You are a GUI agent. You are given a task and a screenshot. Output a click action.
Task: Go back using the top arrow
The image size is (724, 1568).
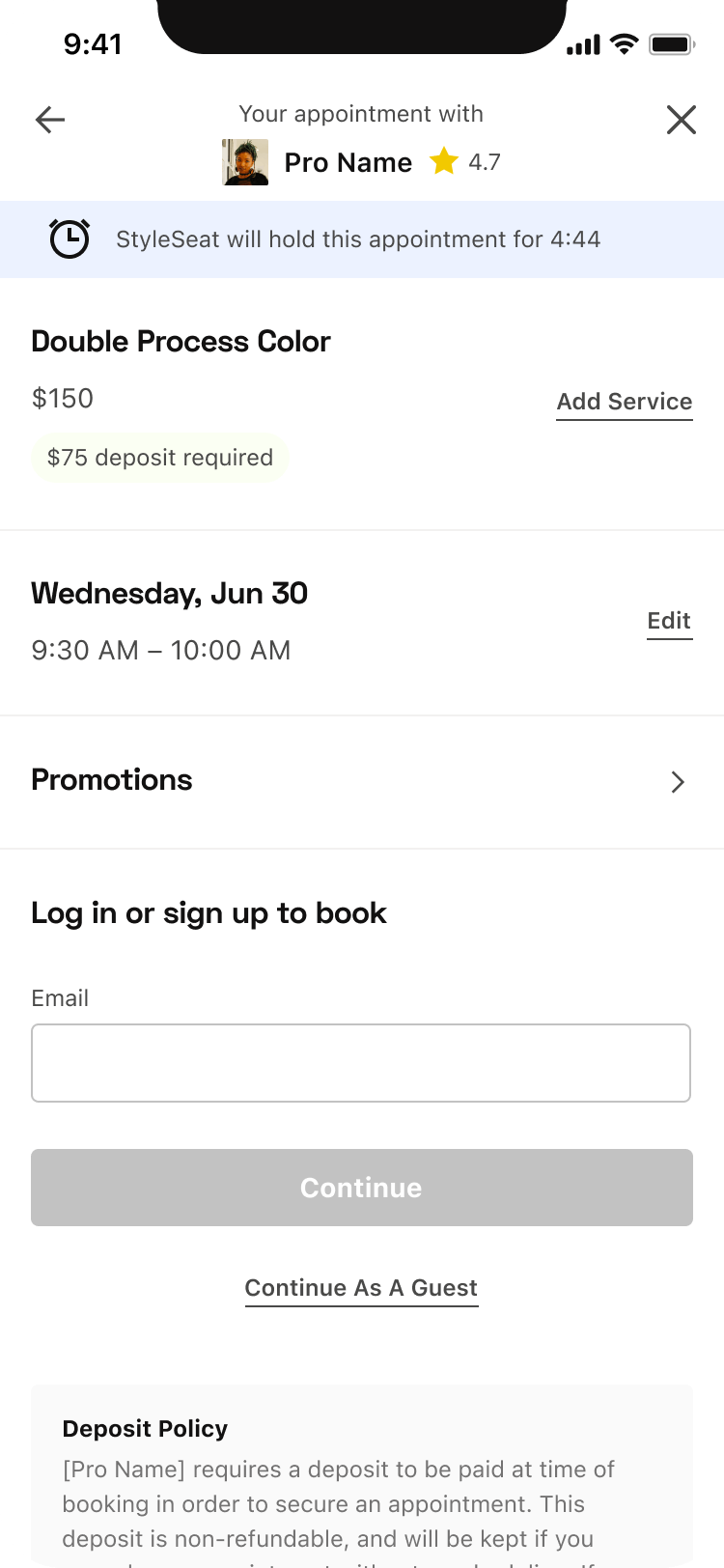(50, 120)
